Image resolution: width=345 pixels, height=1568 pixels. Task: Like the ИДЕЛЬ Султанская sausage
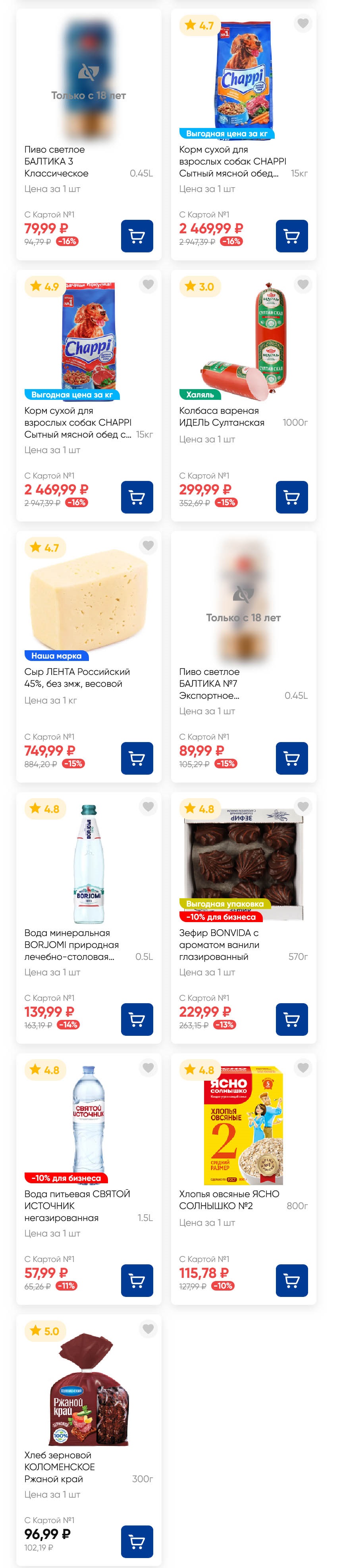coord(303,284)
